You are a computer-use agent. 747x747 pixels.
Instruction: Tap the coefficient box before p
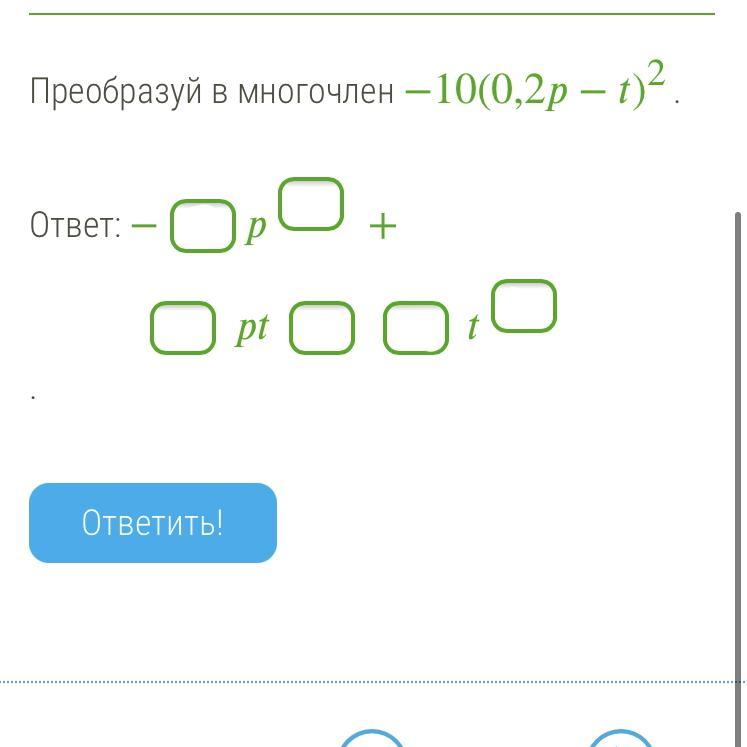(x=203, y=226)
